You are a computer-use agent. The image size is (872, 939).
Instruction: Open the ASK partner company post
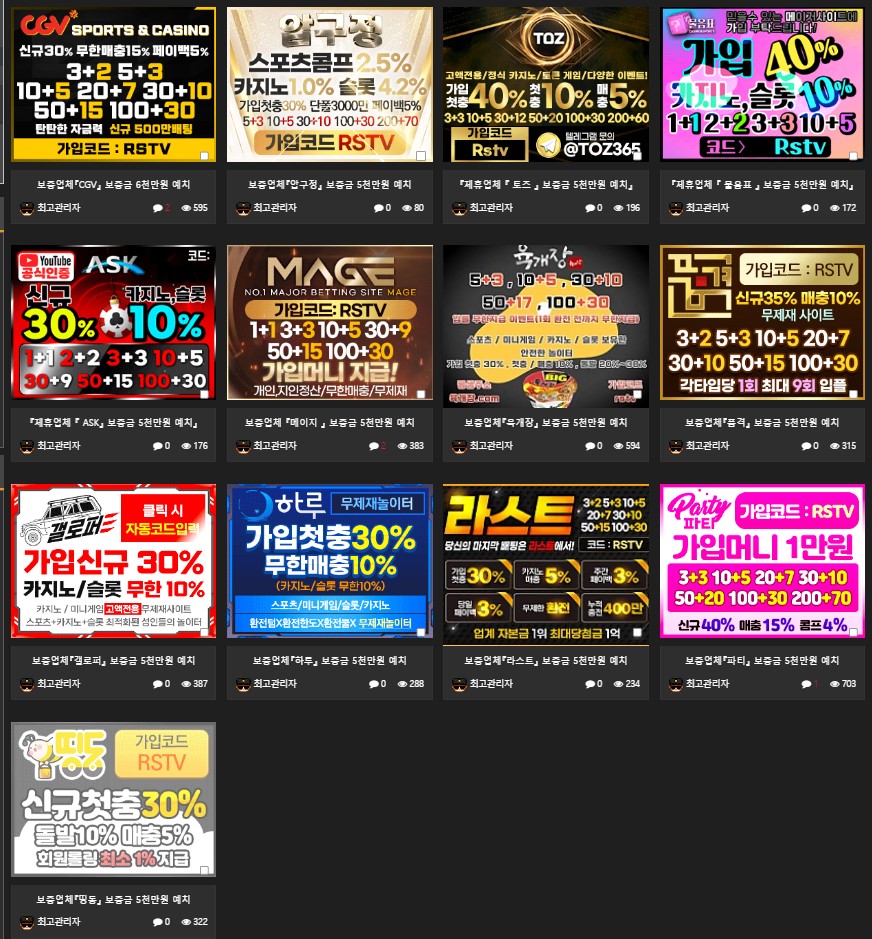click(x=113, y=322)
